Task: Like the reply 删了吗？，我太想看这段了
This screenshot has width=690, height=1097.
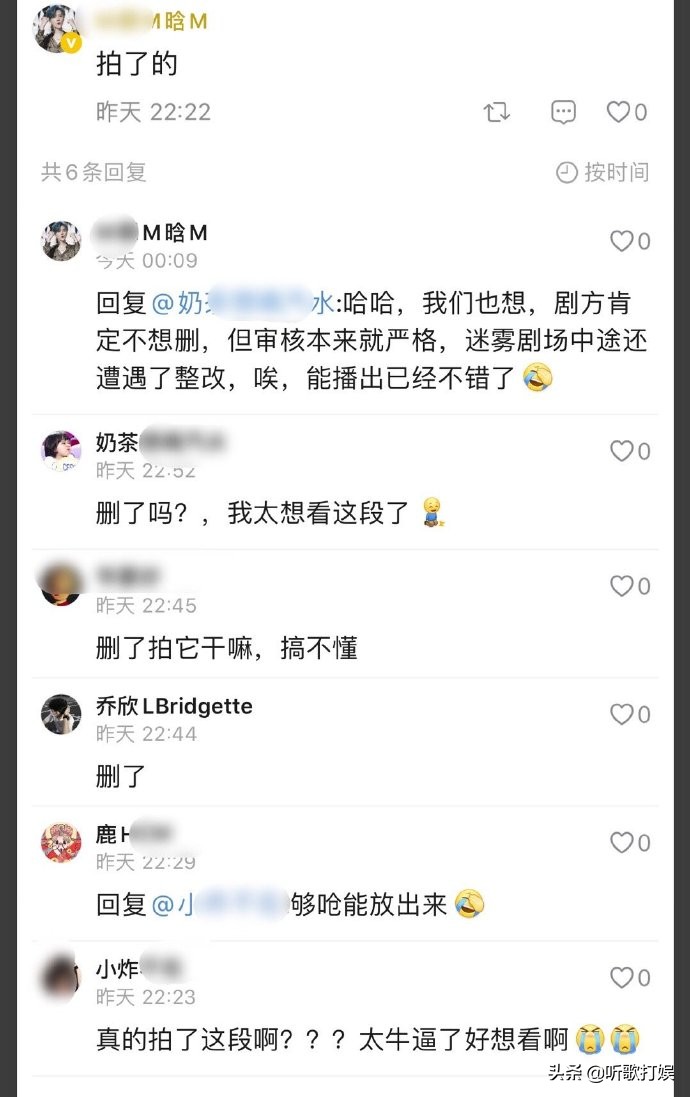Action: point(630,452)
